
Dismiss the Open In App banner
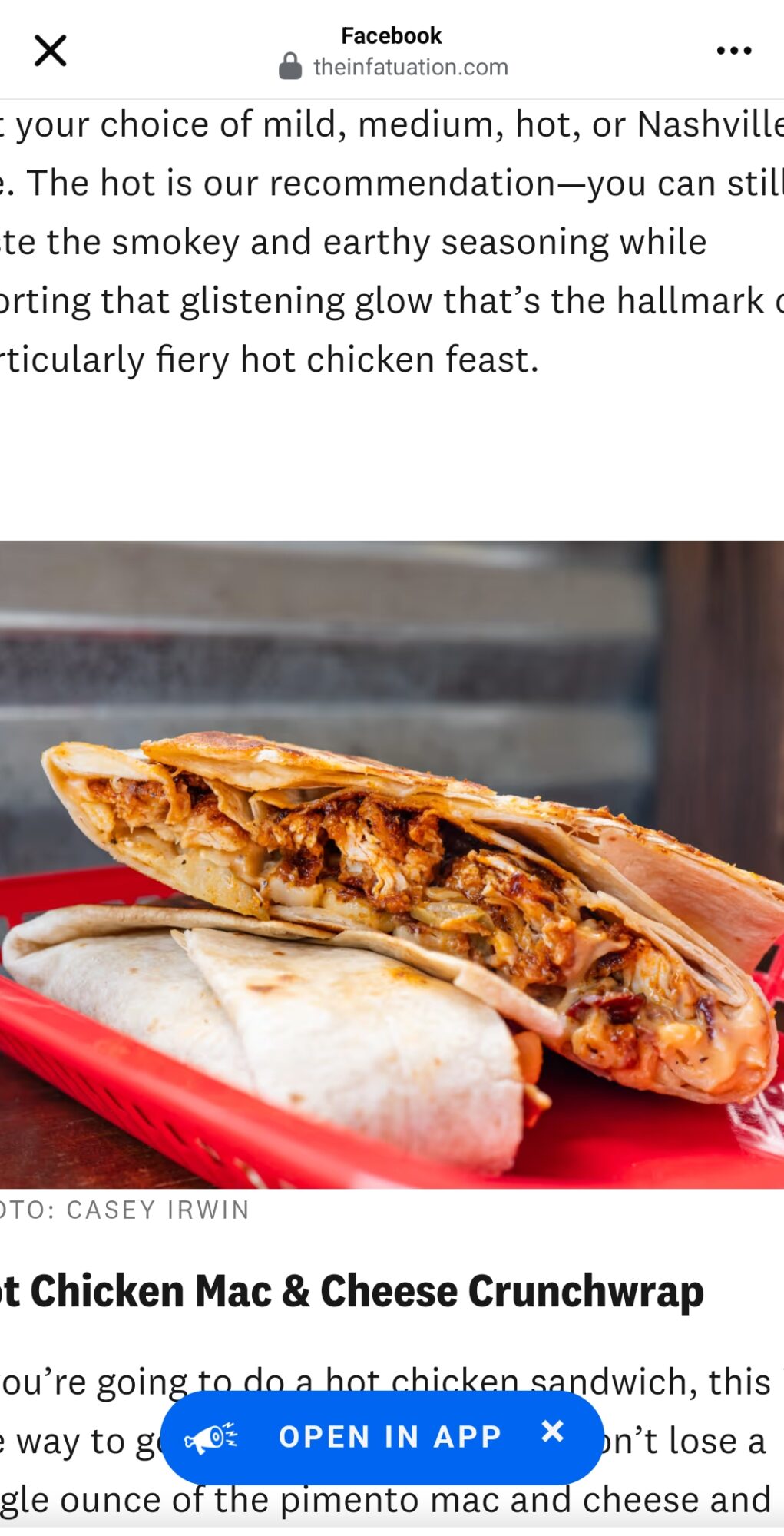point(553,1432)
